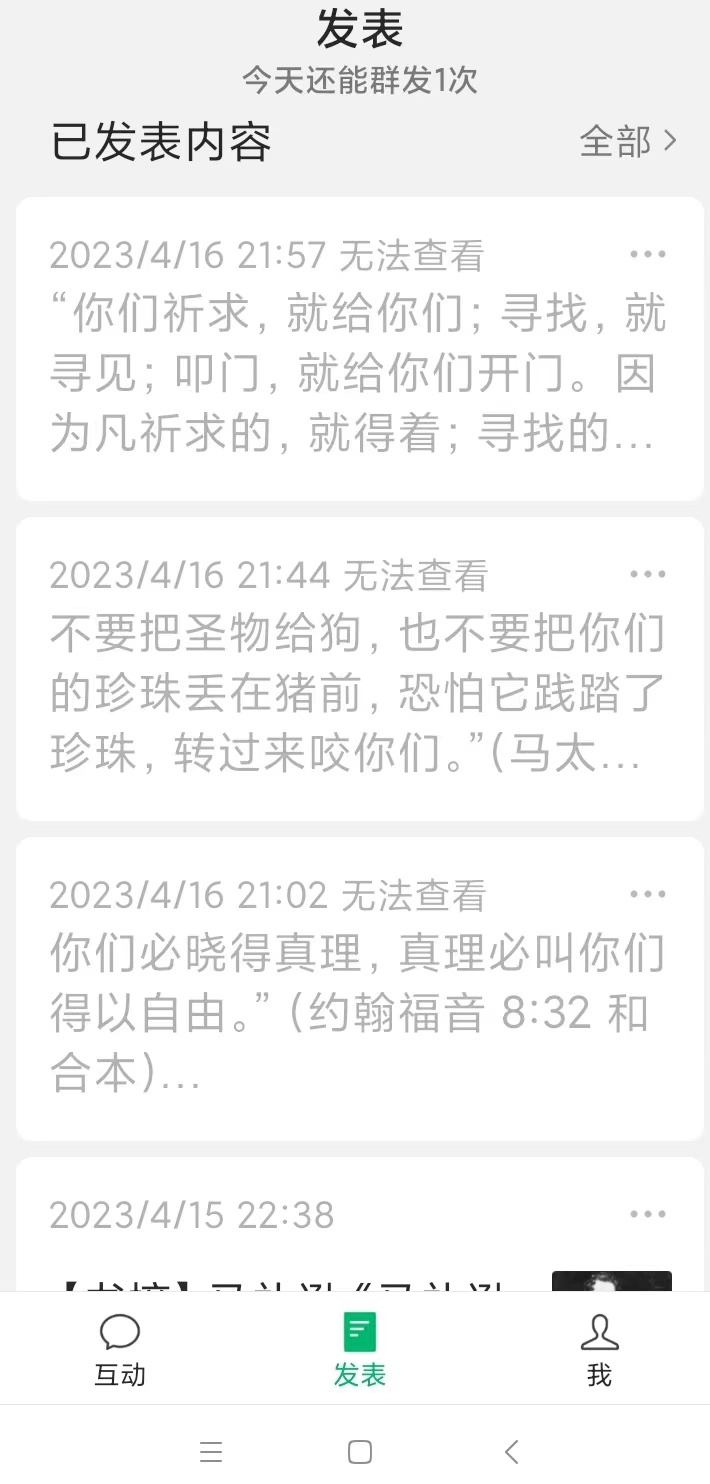Go to the system home screen

[x=360, y=1451]
